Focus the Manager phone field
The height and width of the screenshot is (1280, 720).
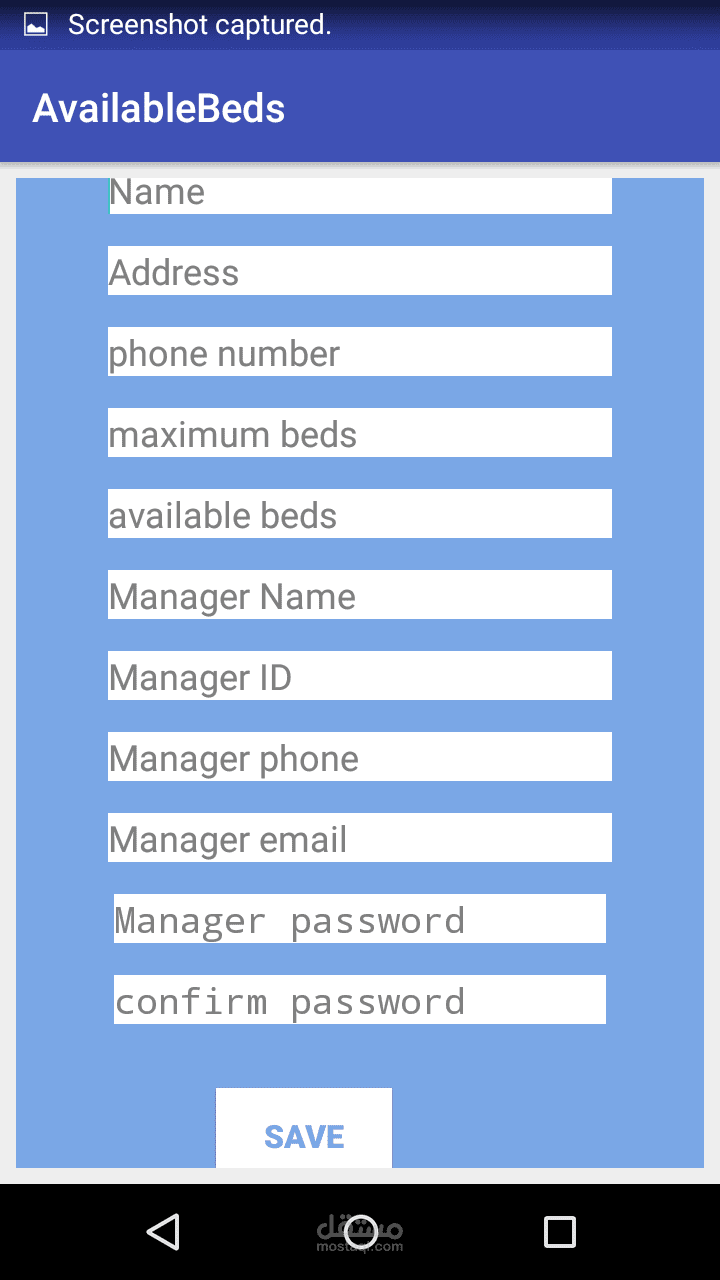point(360,757)
